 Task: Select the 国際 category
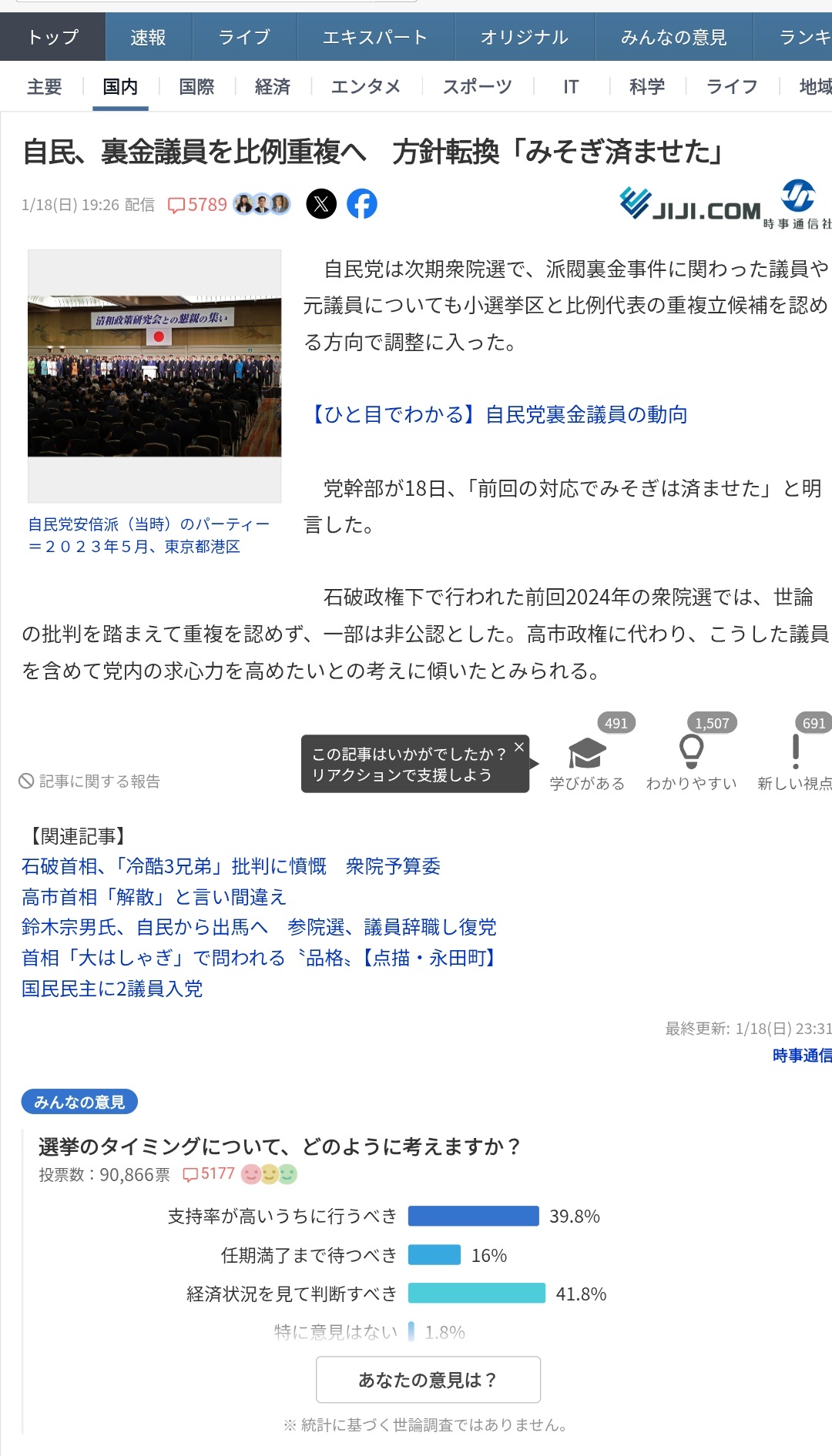click(x=196, y=87)
